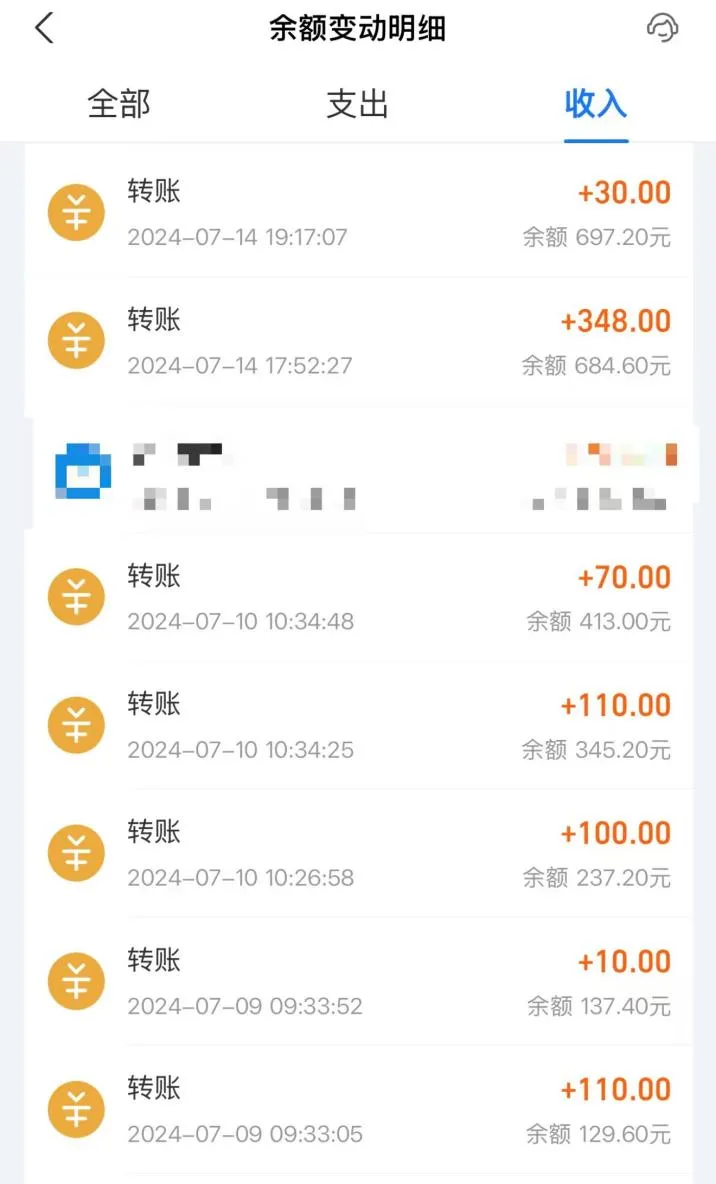
Task: Switch to the 支出 tab
Action: [x=357, y=104]
